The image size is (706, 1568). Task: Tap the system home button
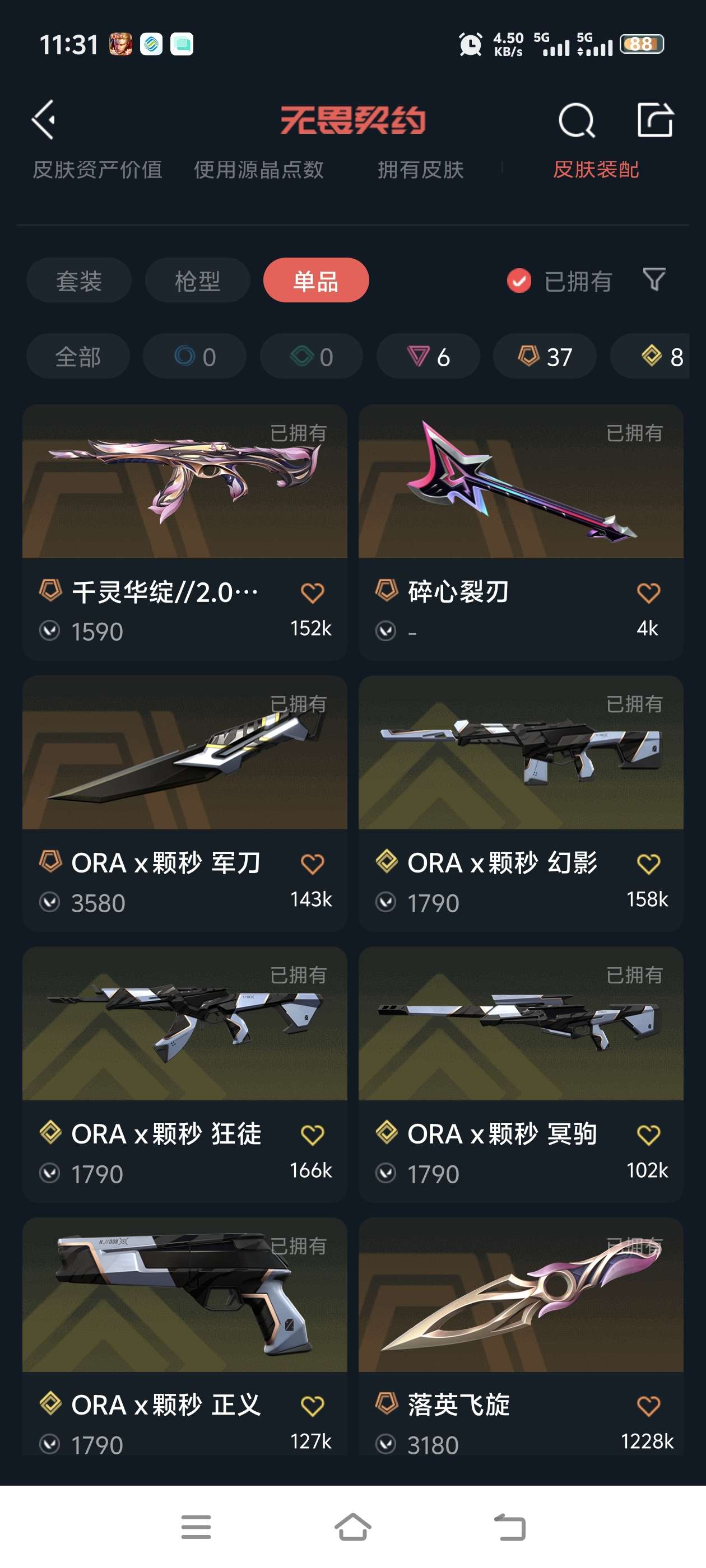[x=352, y=1527]
